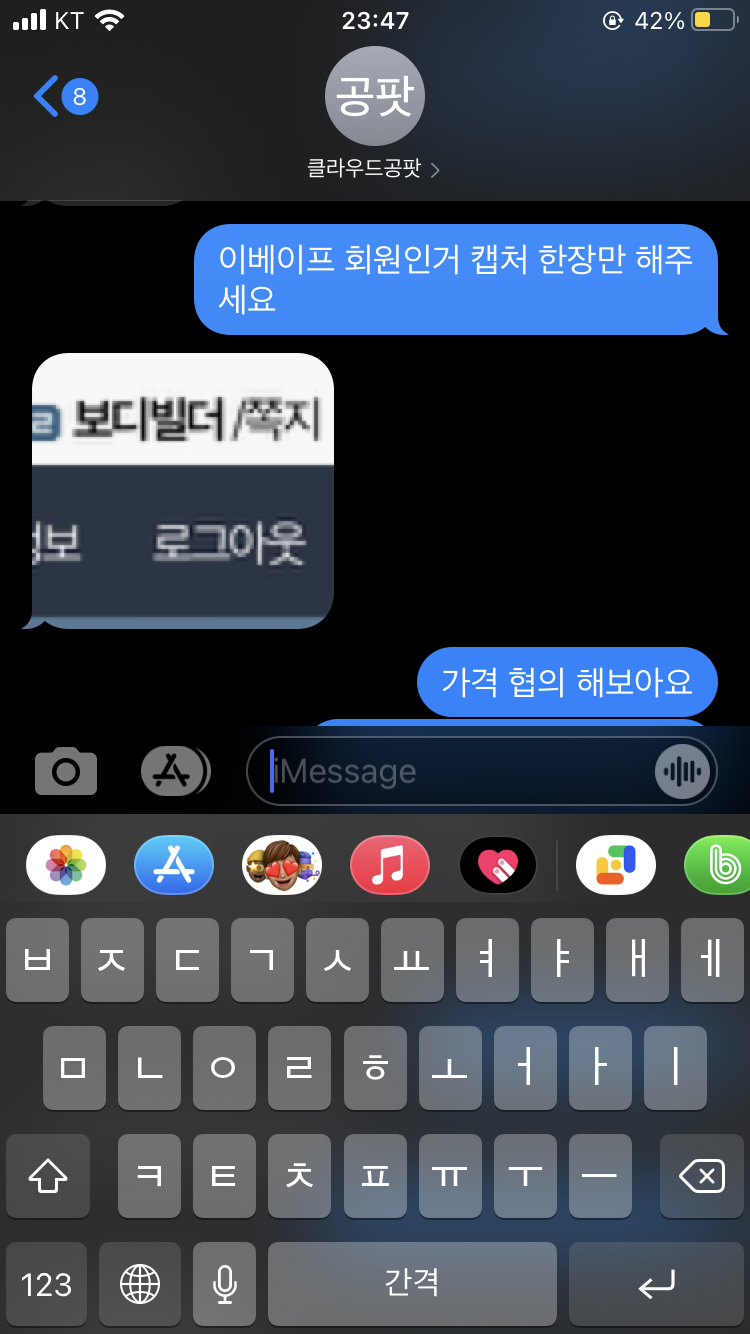Screen dimensions: 750x1334
Task: Record an audio message
Action: 685,771
